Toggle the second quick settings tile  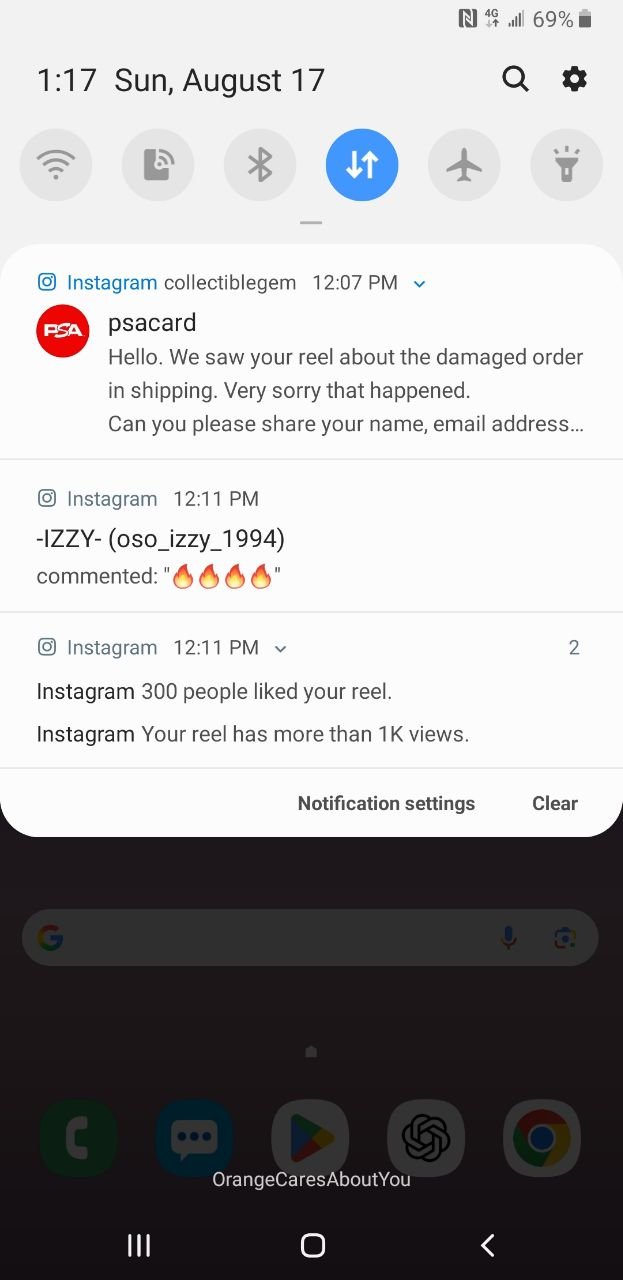tap(158, 165)
